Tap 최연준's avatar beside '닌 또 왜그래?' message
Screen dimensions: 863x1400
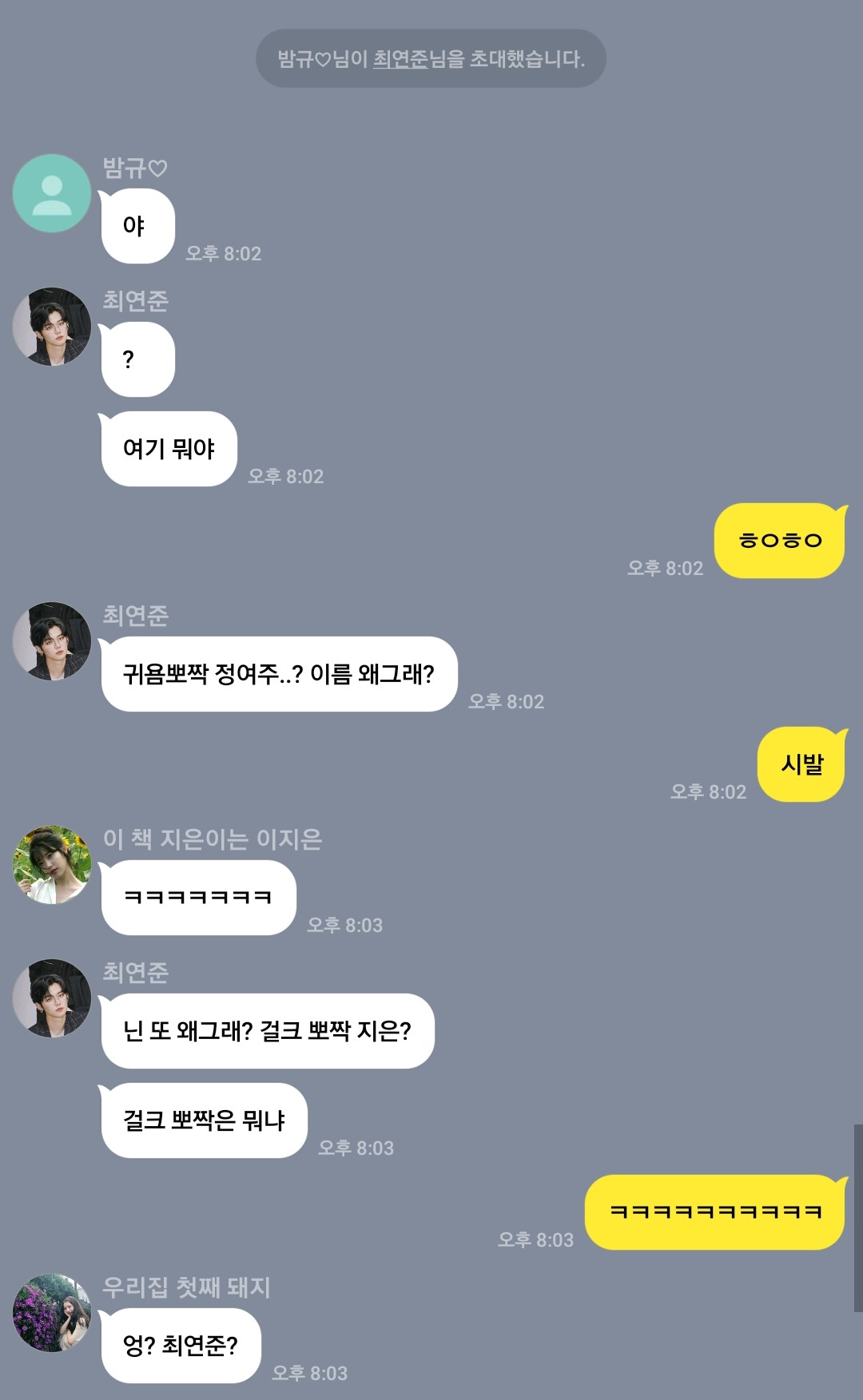coord(52,998)
